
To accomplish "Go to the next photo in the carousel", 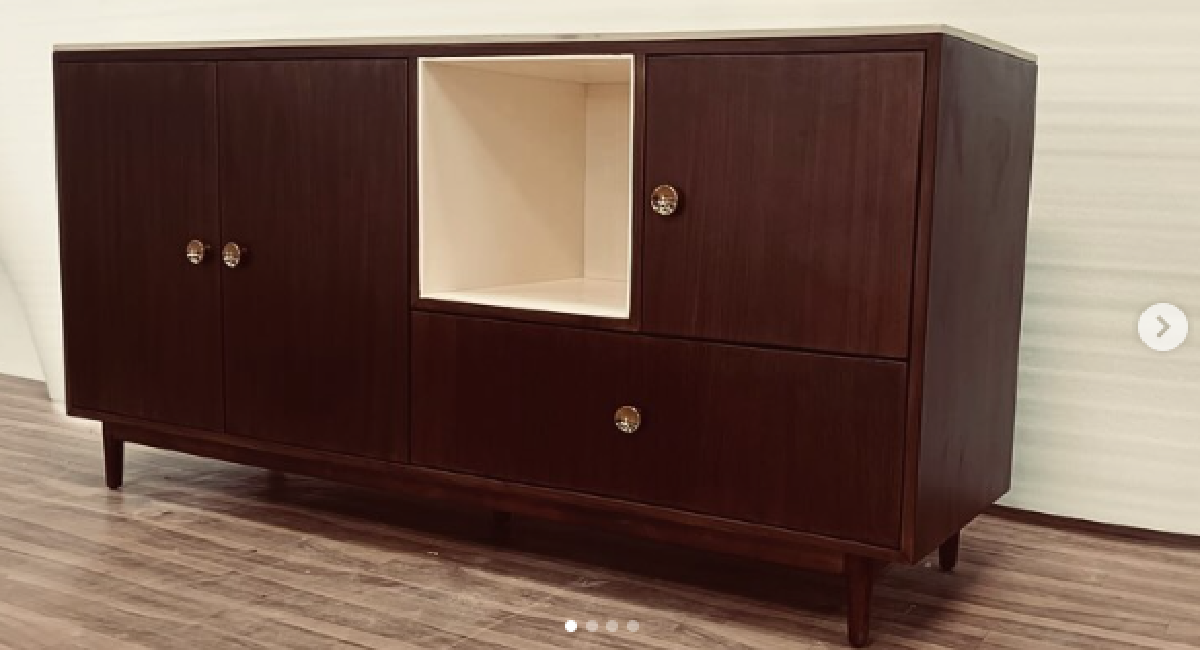I will pyautogui.click(x=1162, y=327).
